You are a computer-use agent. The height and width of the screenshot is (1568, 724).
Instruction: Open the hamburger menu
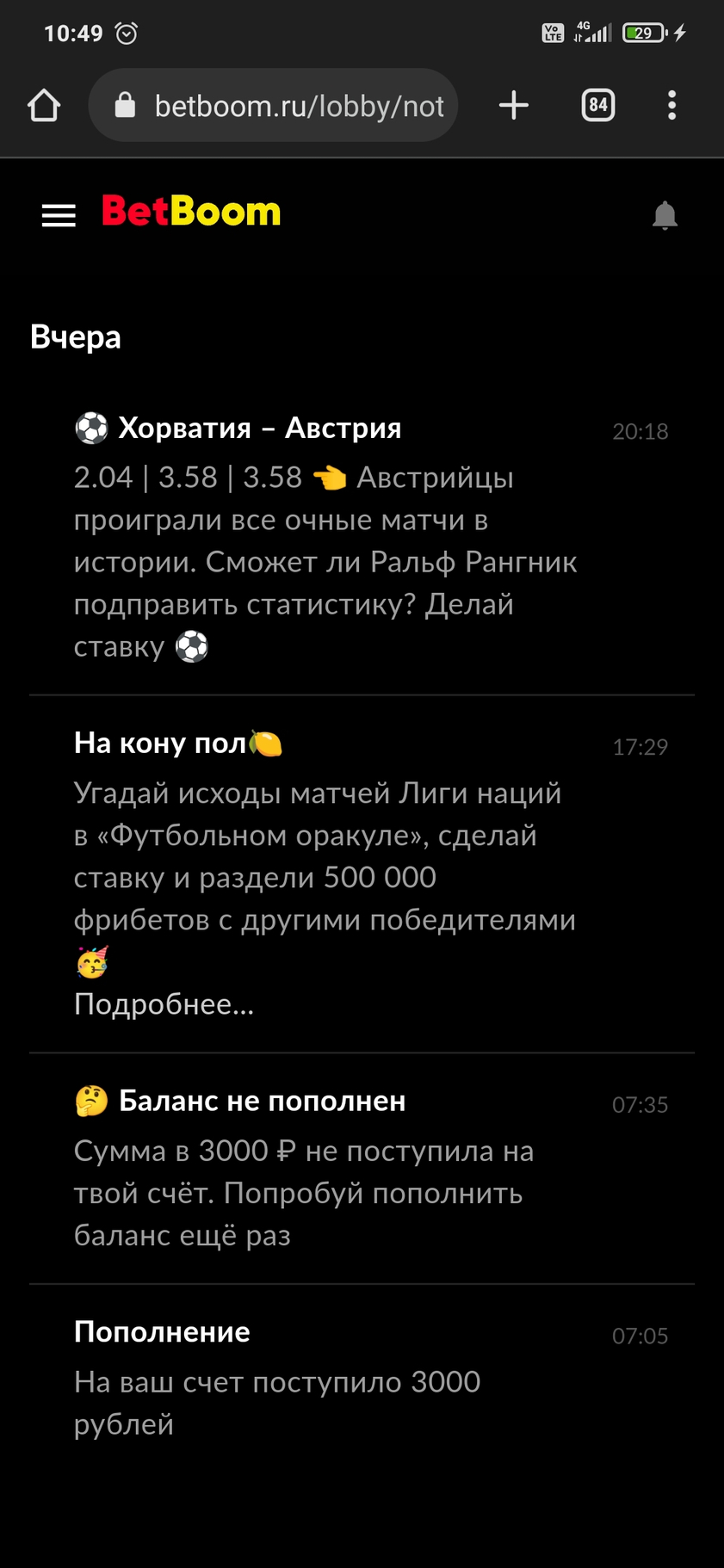click(59, 215)
